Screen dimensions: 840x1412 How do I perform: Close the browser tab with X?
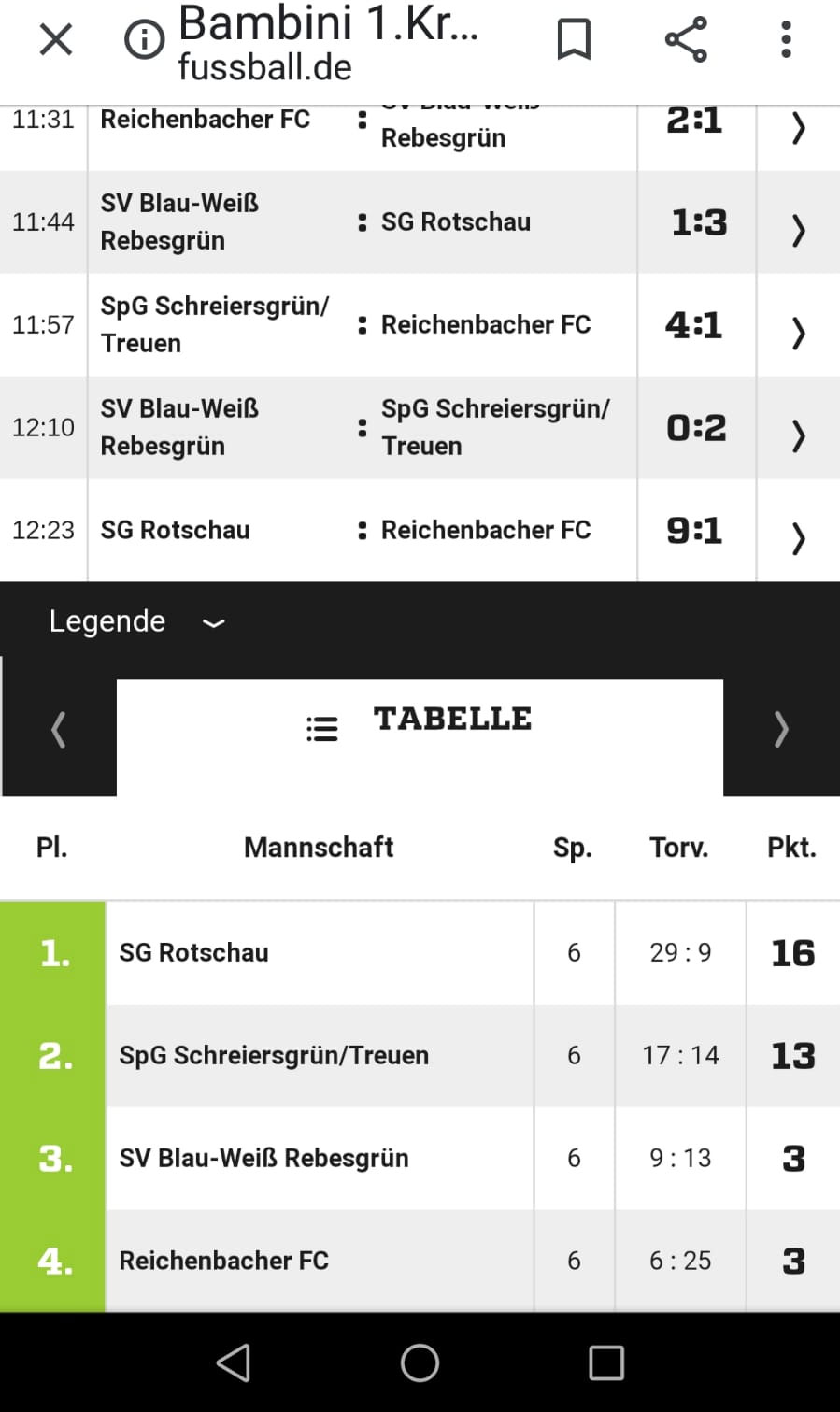pos(56,40)
